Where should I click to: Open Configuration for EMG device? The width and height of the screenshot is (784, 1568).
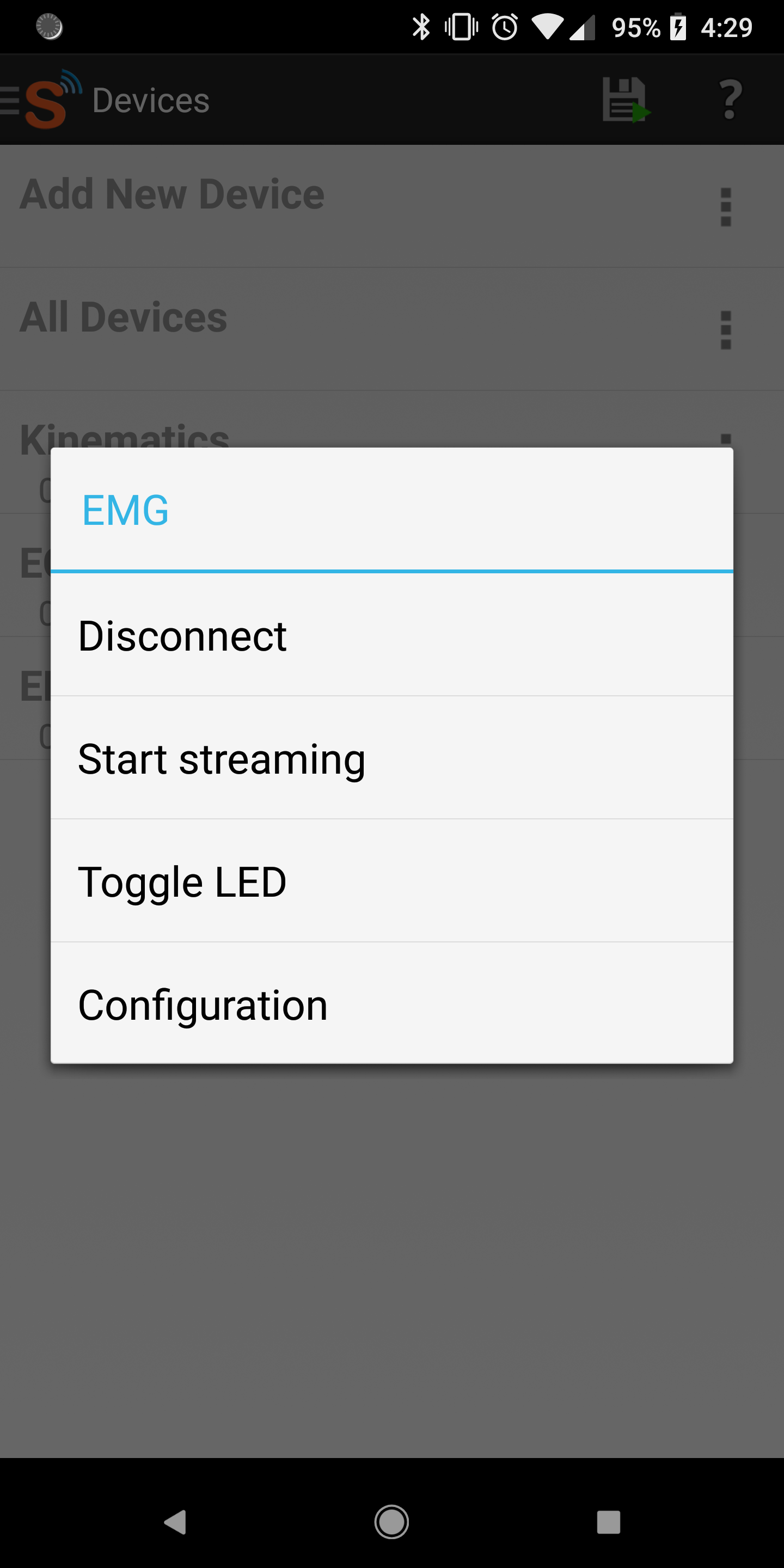click(391, 1004)
